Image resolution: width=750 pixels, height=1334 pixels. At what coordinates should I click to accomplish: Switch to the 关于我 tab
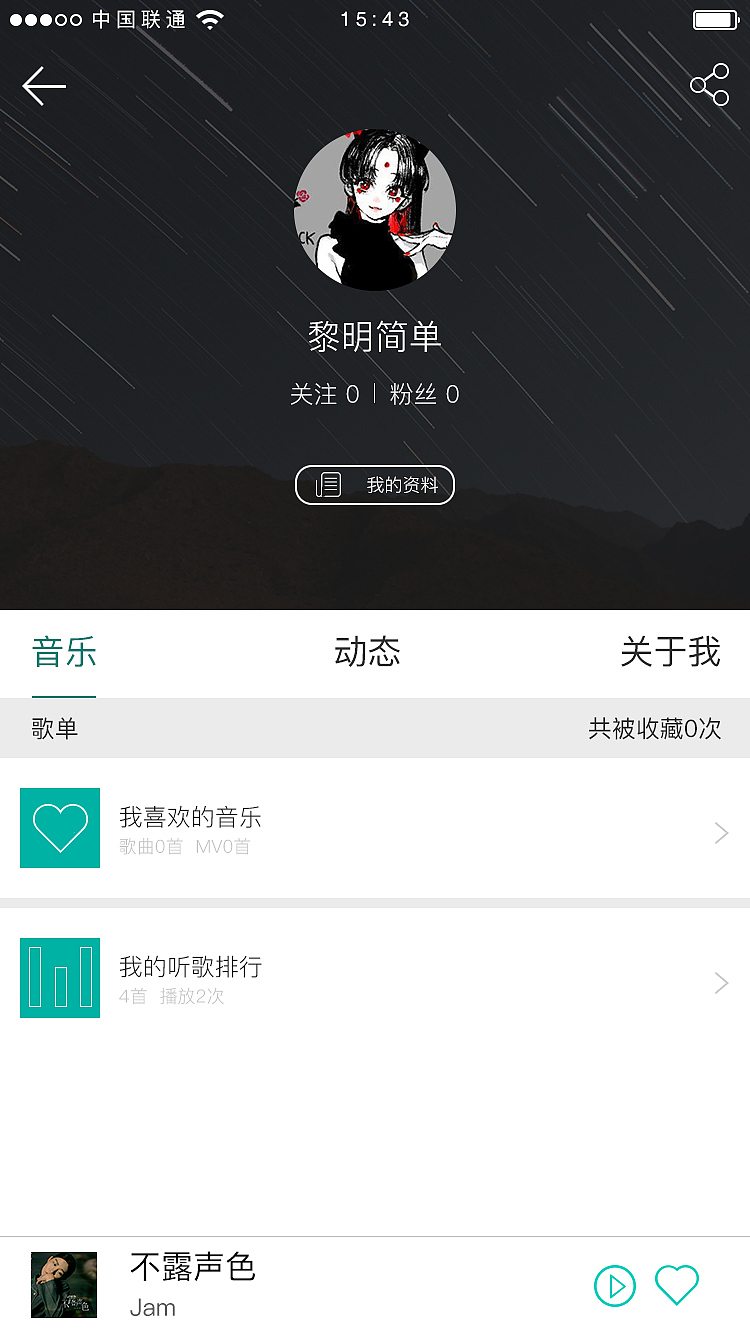(668, 652)
